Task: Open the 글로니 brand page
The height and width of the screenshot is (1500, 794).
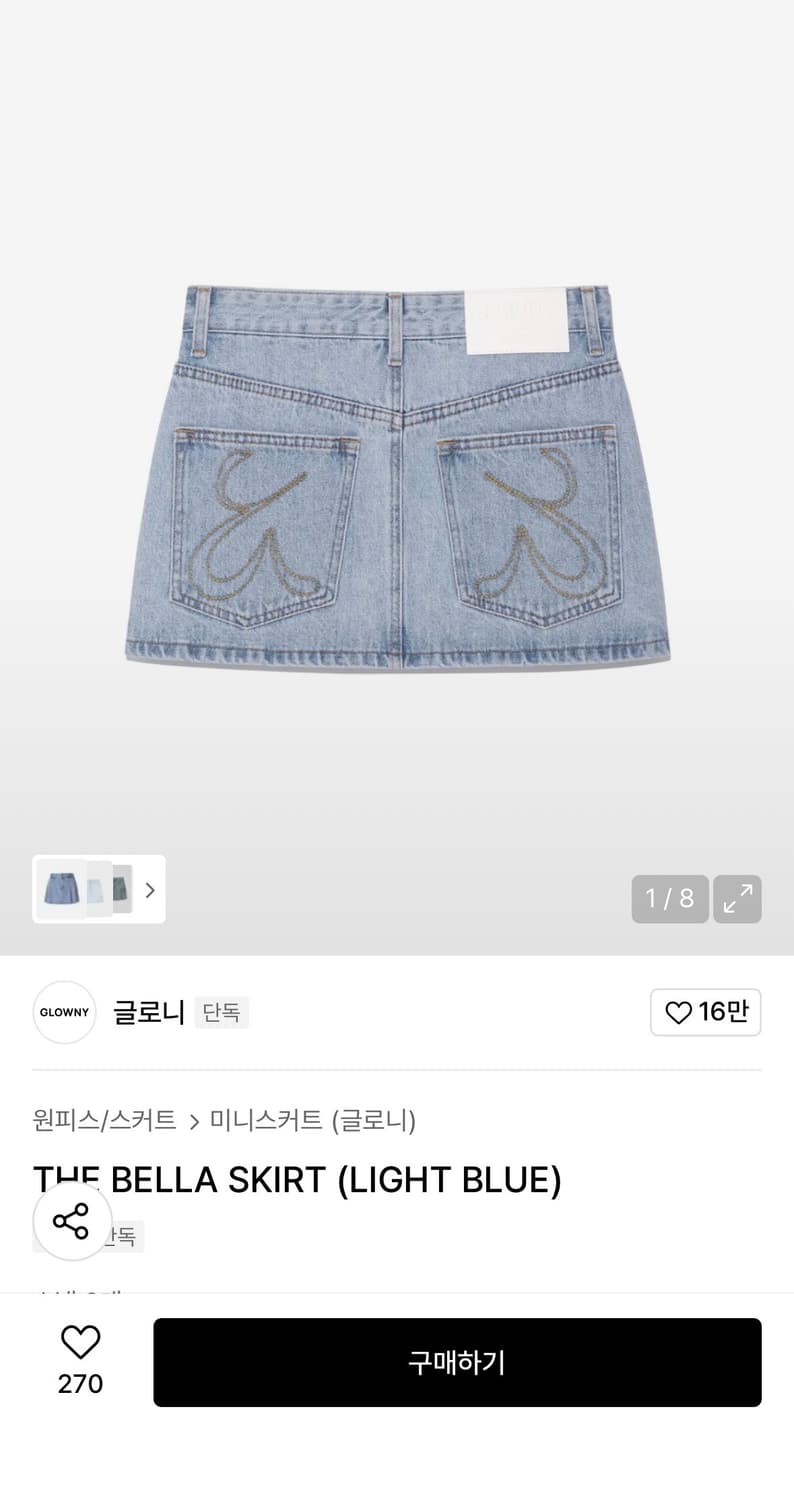Action: pos(148,1012)
